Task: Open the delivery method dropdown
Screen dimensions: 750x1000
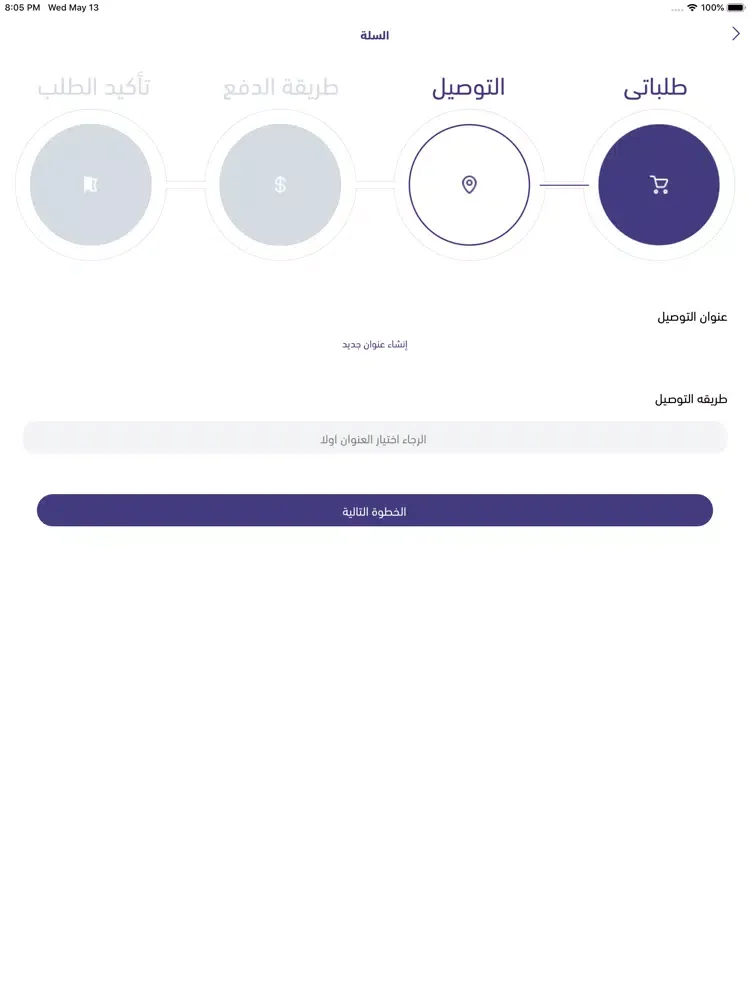Action: coord(375,439)
